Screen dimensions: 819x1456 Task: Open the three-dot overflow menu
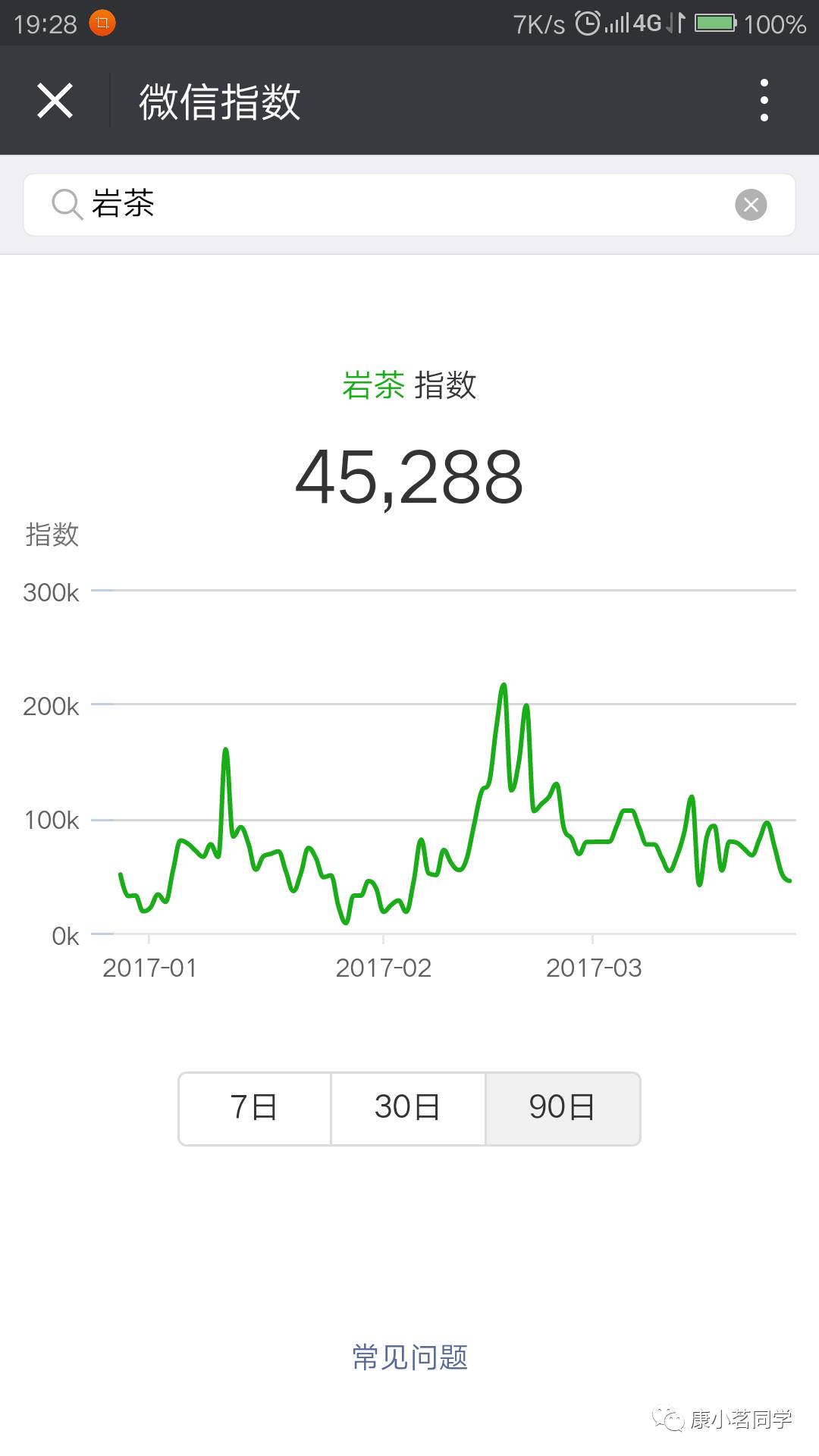(x=764, y=100)
